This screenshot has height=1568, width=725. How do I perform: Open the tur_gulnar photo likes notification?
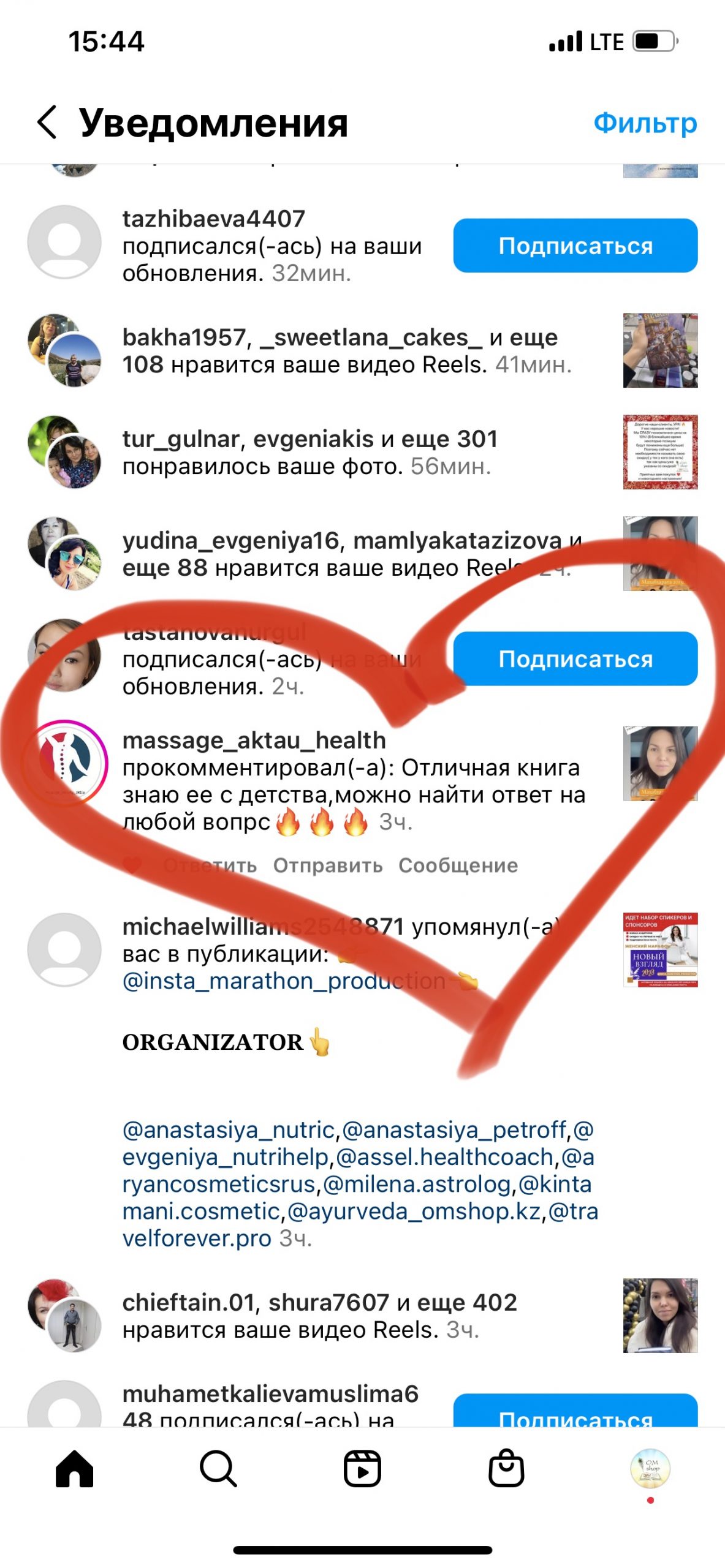(x=309, y=453)
